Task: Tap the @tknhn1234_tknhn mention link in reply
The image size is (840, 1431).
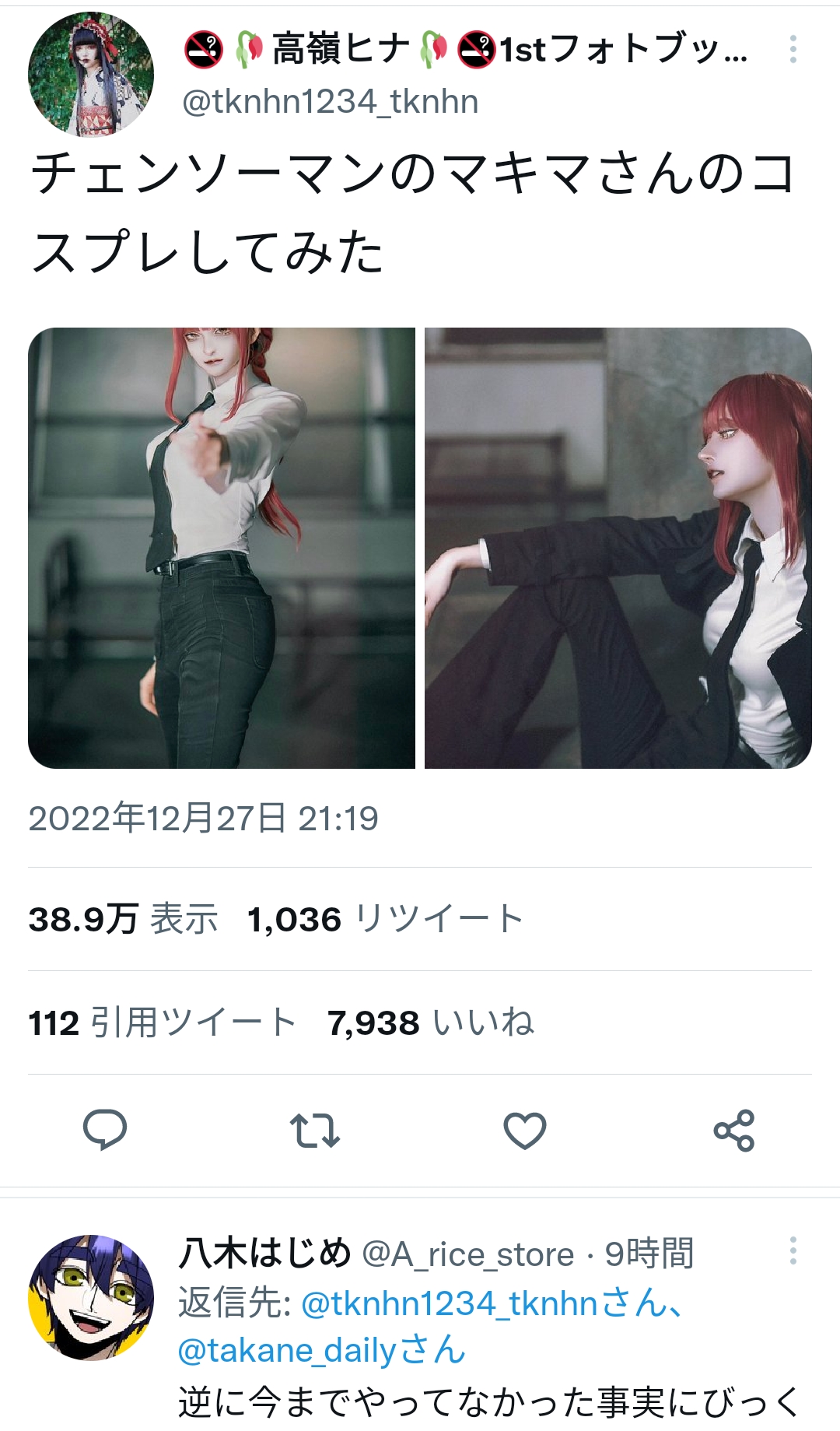Action: point(449,1303)
